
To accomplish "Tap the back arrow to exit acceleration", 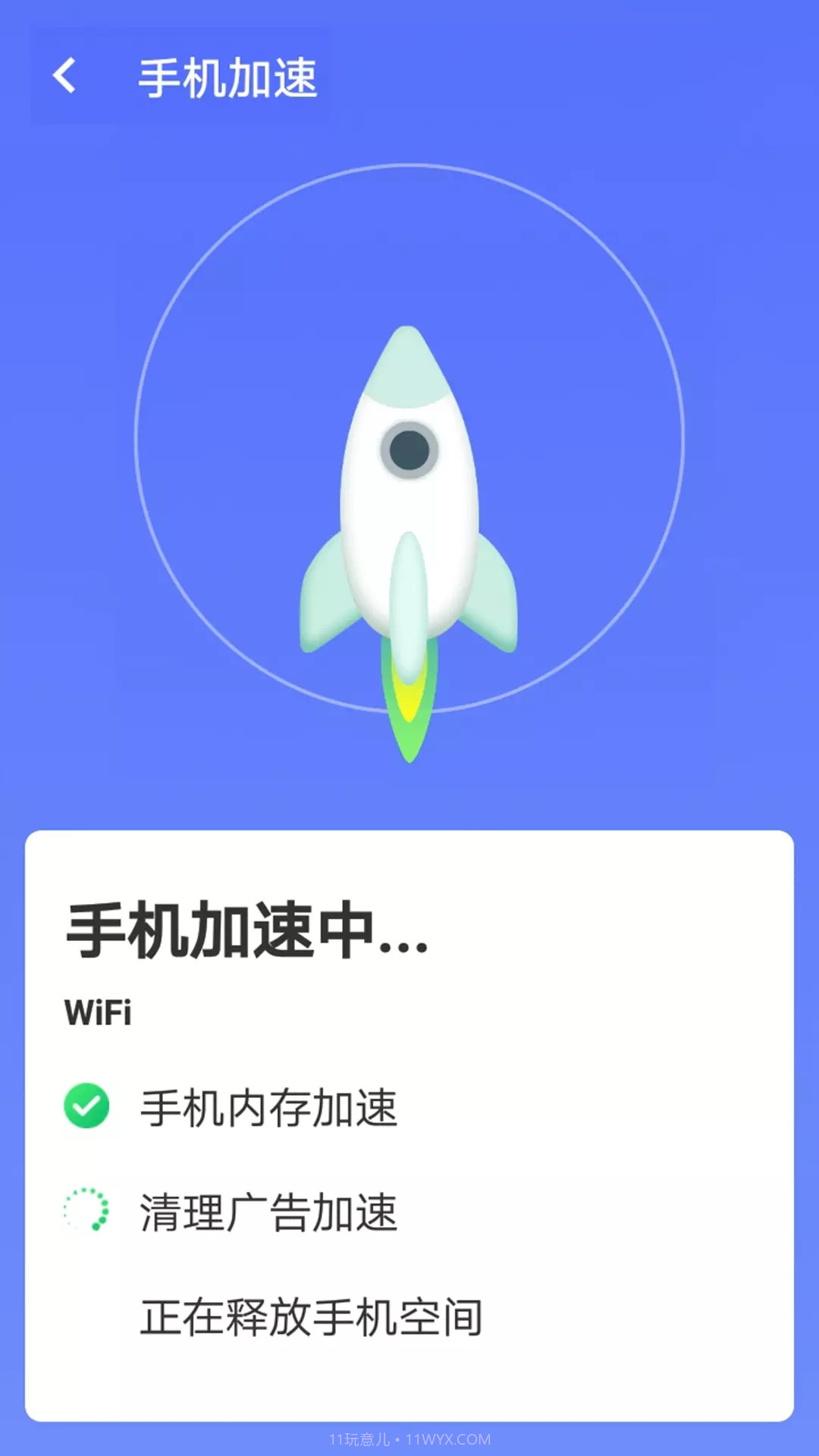I will 67,76.
